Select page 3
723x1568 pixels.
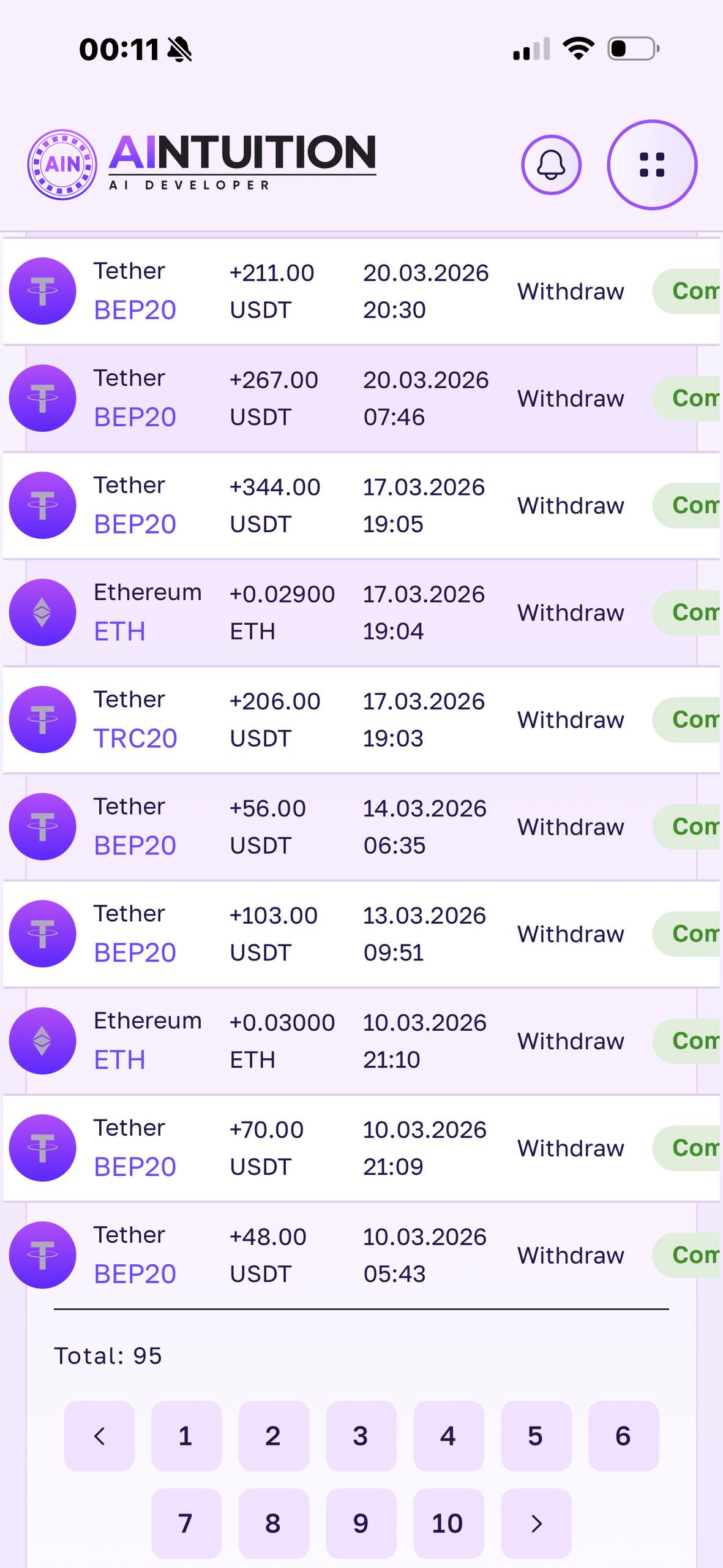(x=361, y=1436)
